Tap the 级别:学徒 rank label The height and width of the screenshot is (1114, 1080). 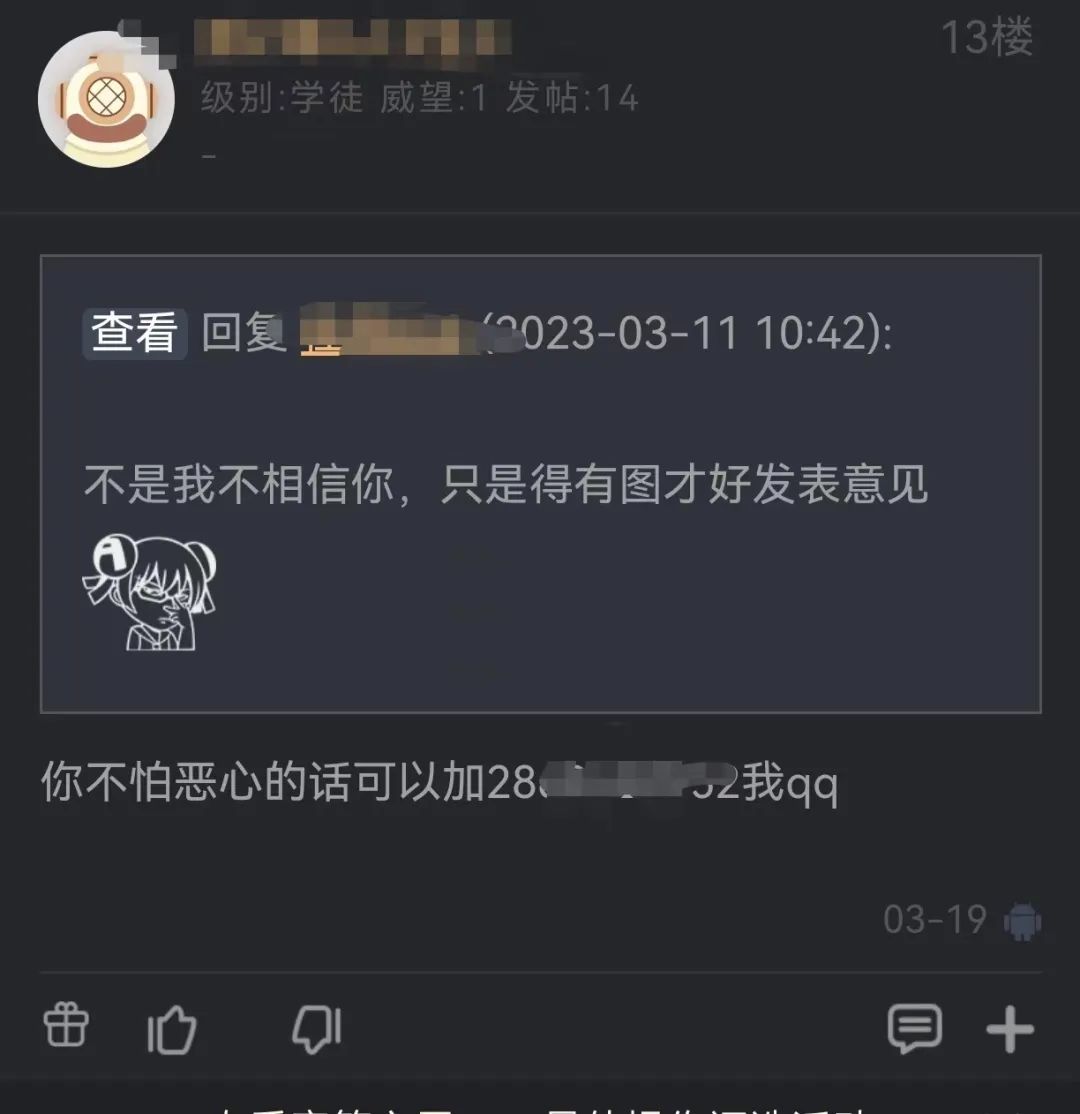pyautogui.click(x=280, y=98)
